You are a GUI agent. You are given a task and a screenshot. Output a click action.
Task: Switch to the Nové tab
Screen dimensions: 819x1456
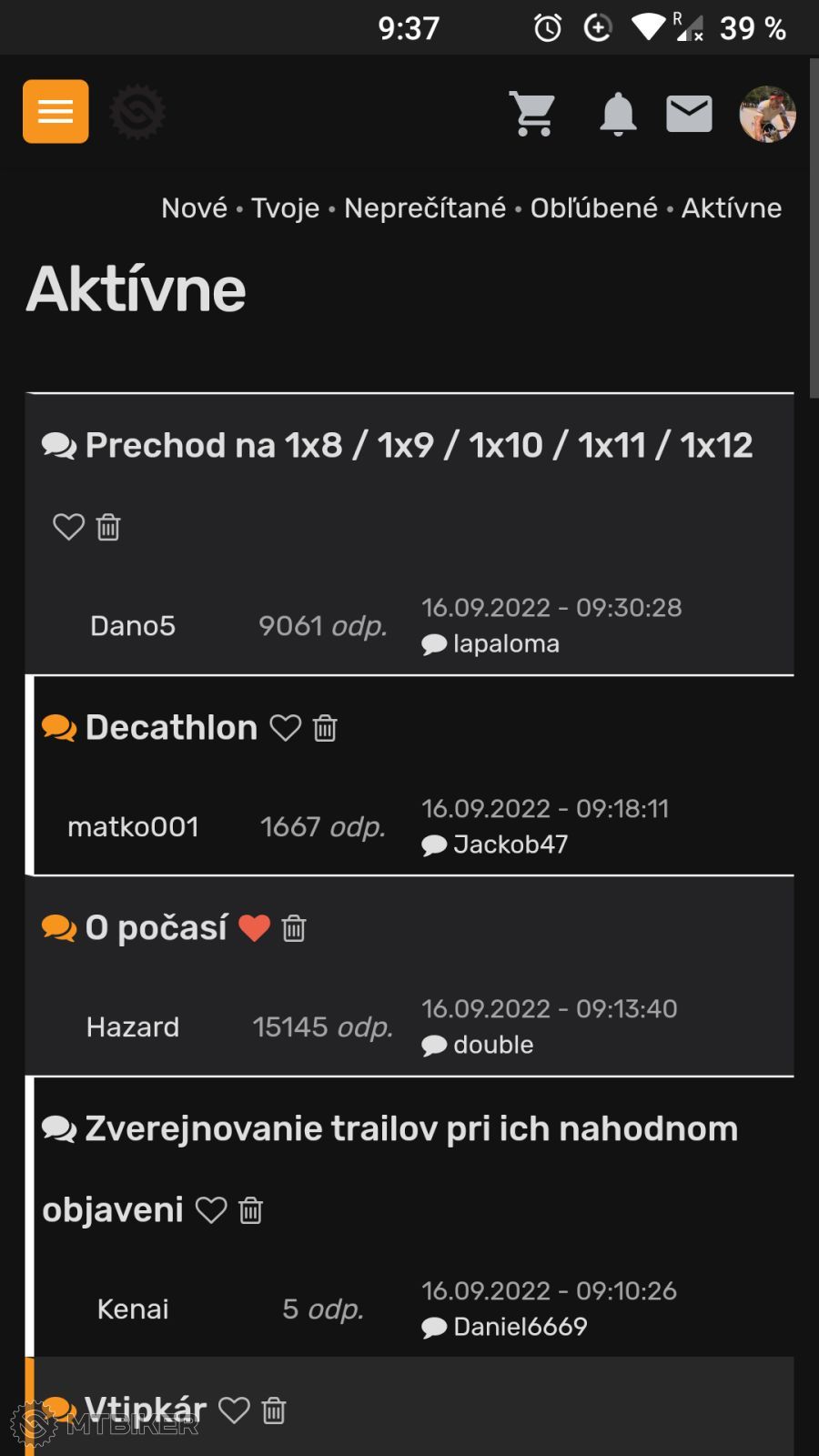(x=193, y=207)
